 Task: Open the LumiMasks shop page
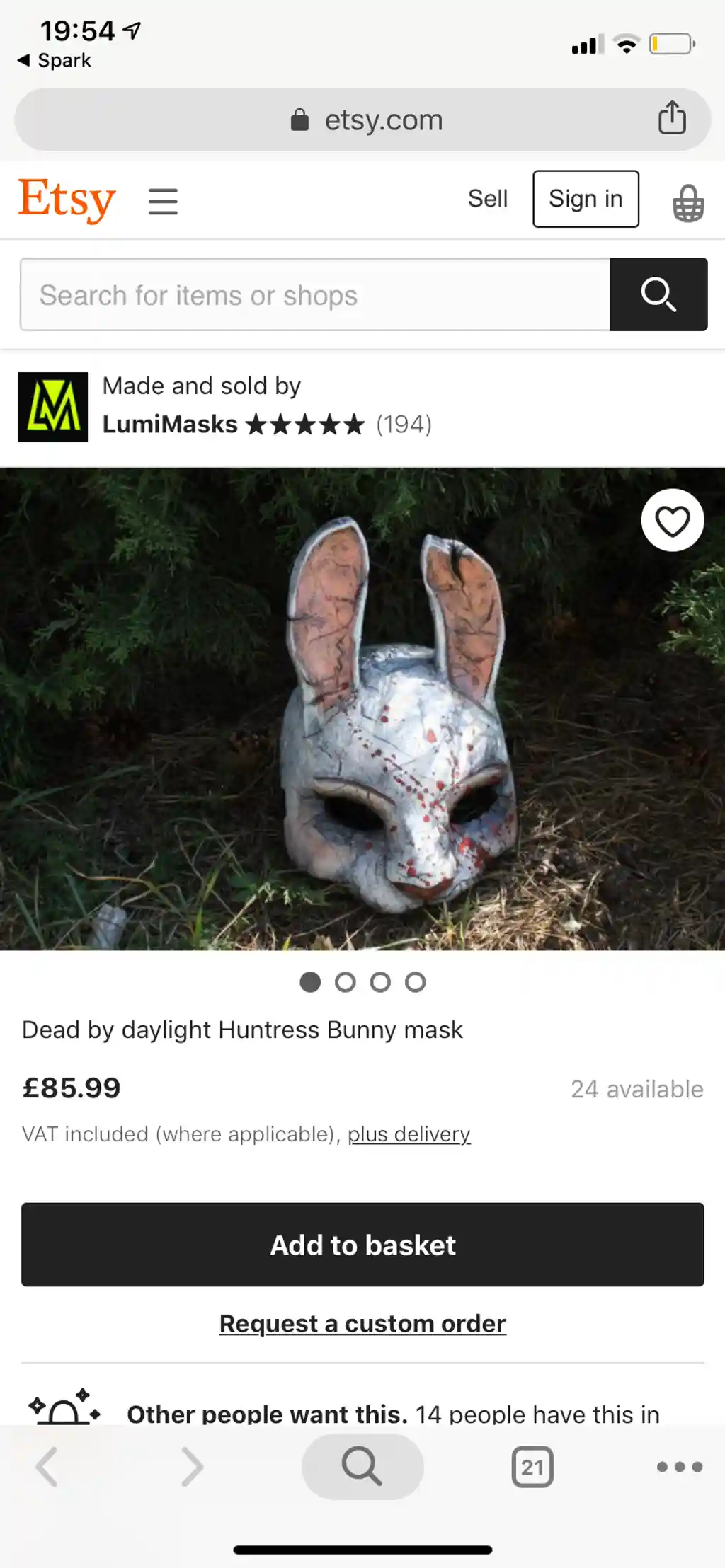tap(170, 425)
